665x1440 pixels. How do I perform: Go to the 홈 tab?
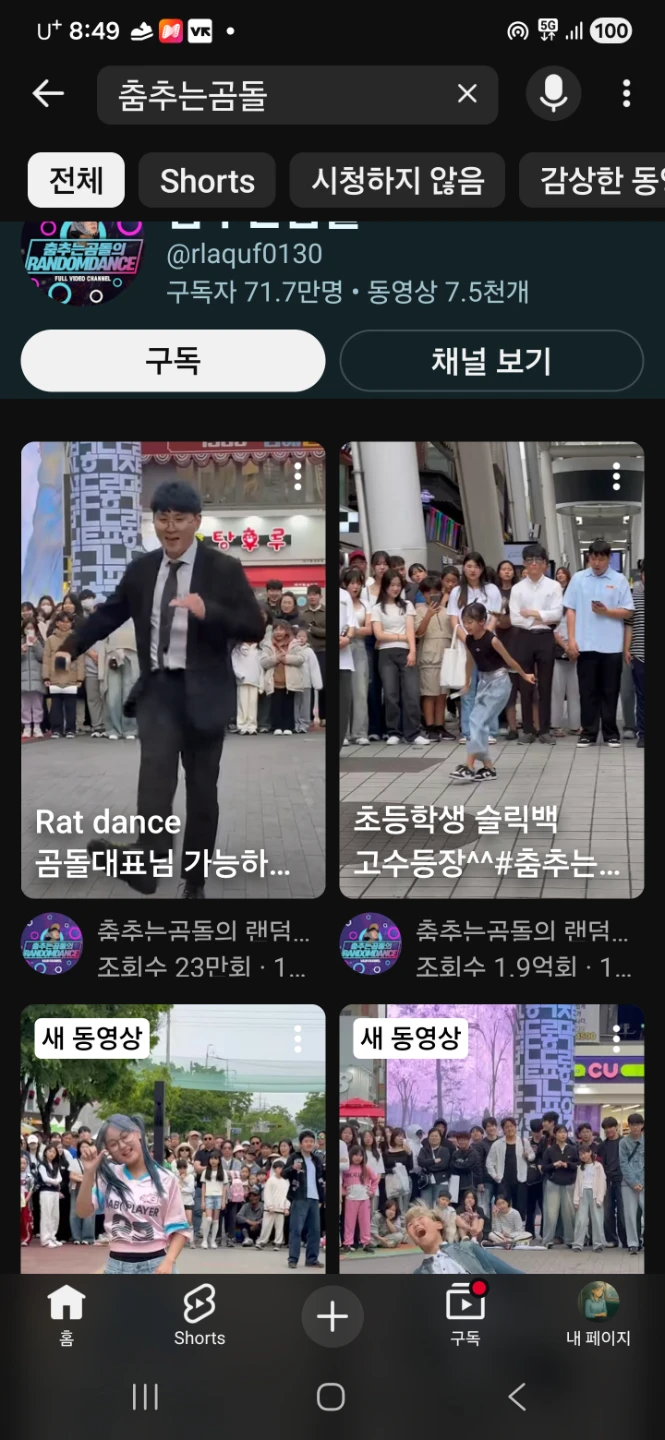click(66, 1316)
